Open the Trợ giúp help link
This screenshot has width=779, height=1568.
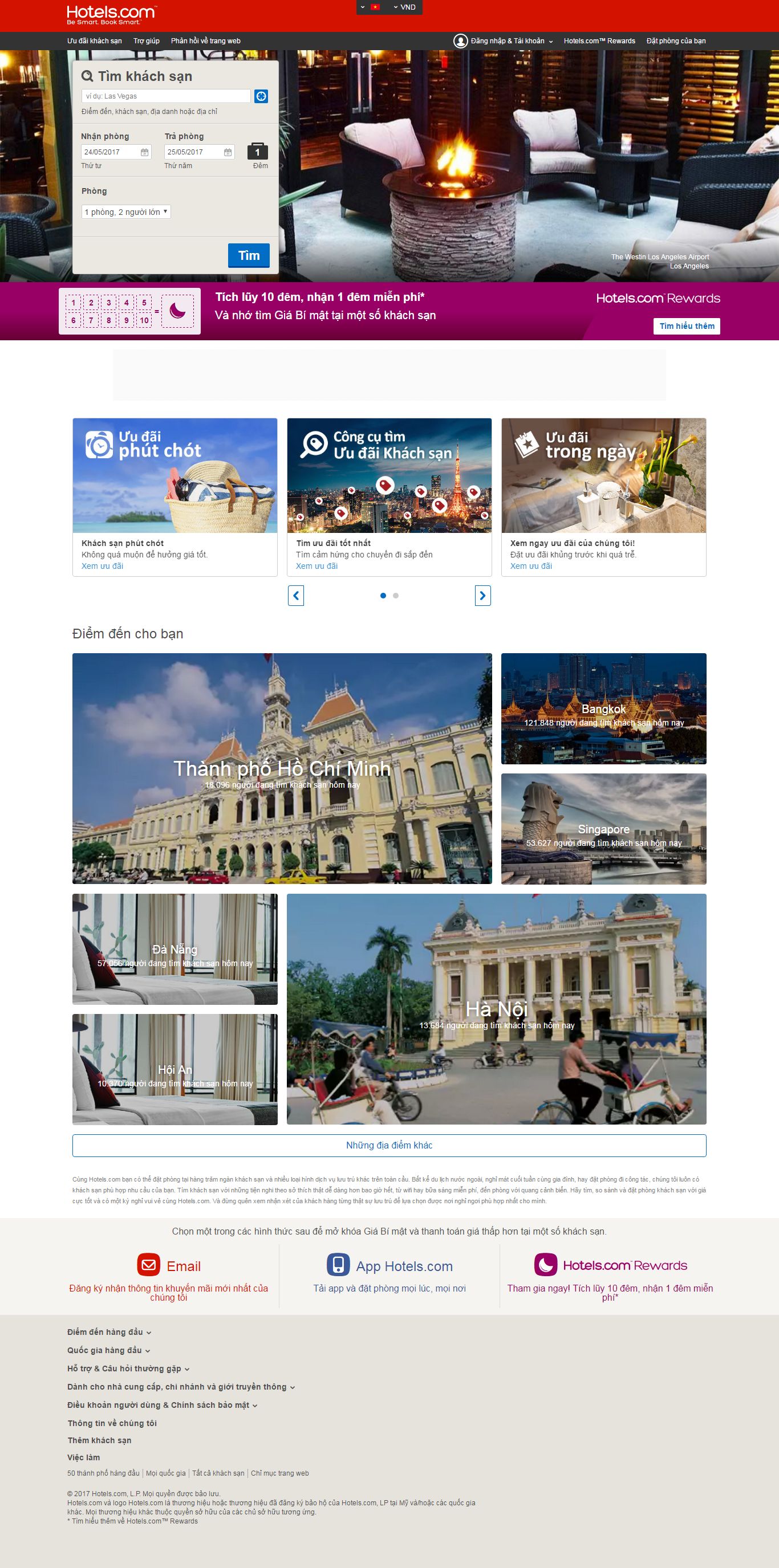pos(146,41)
